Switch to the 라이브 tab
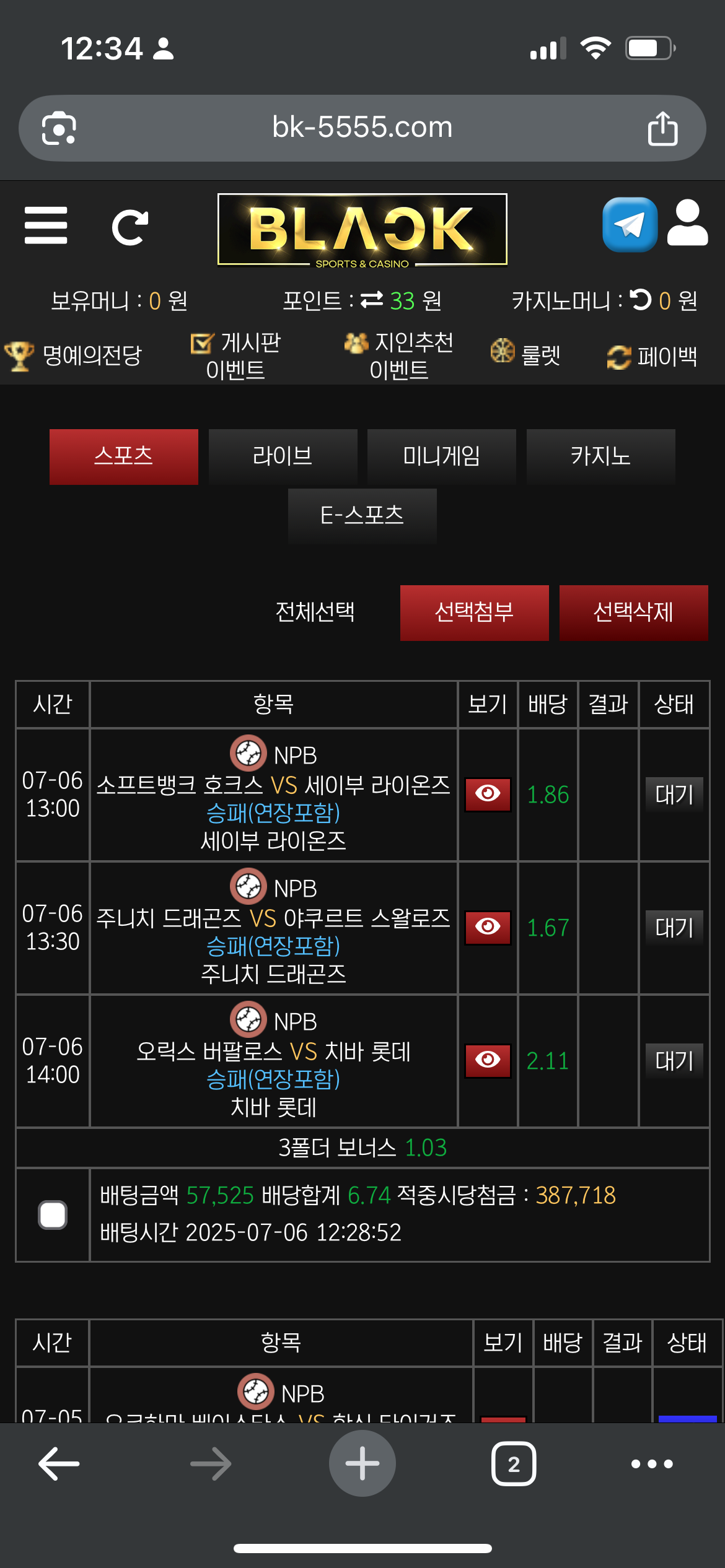 point(283,456)
